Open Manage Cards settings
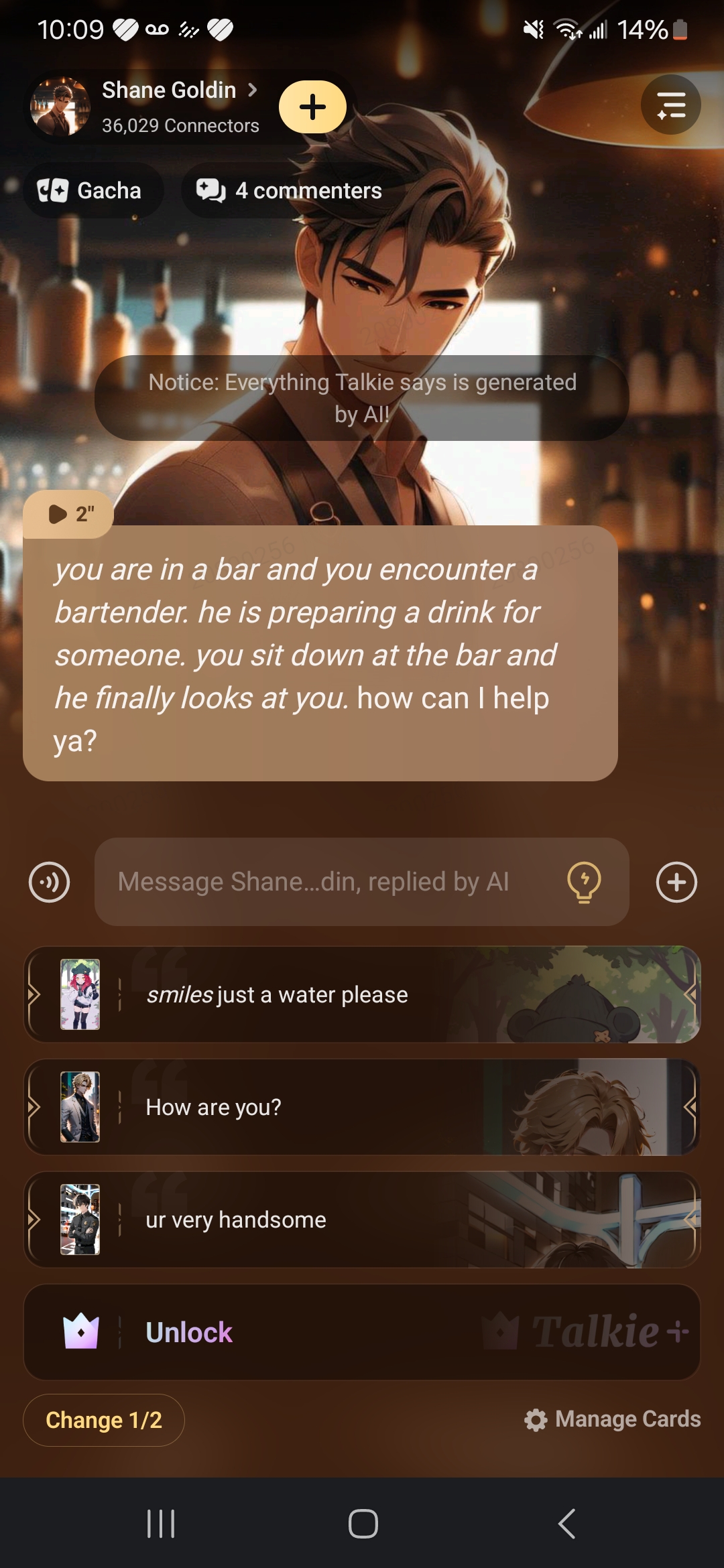 (613, 1419)
